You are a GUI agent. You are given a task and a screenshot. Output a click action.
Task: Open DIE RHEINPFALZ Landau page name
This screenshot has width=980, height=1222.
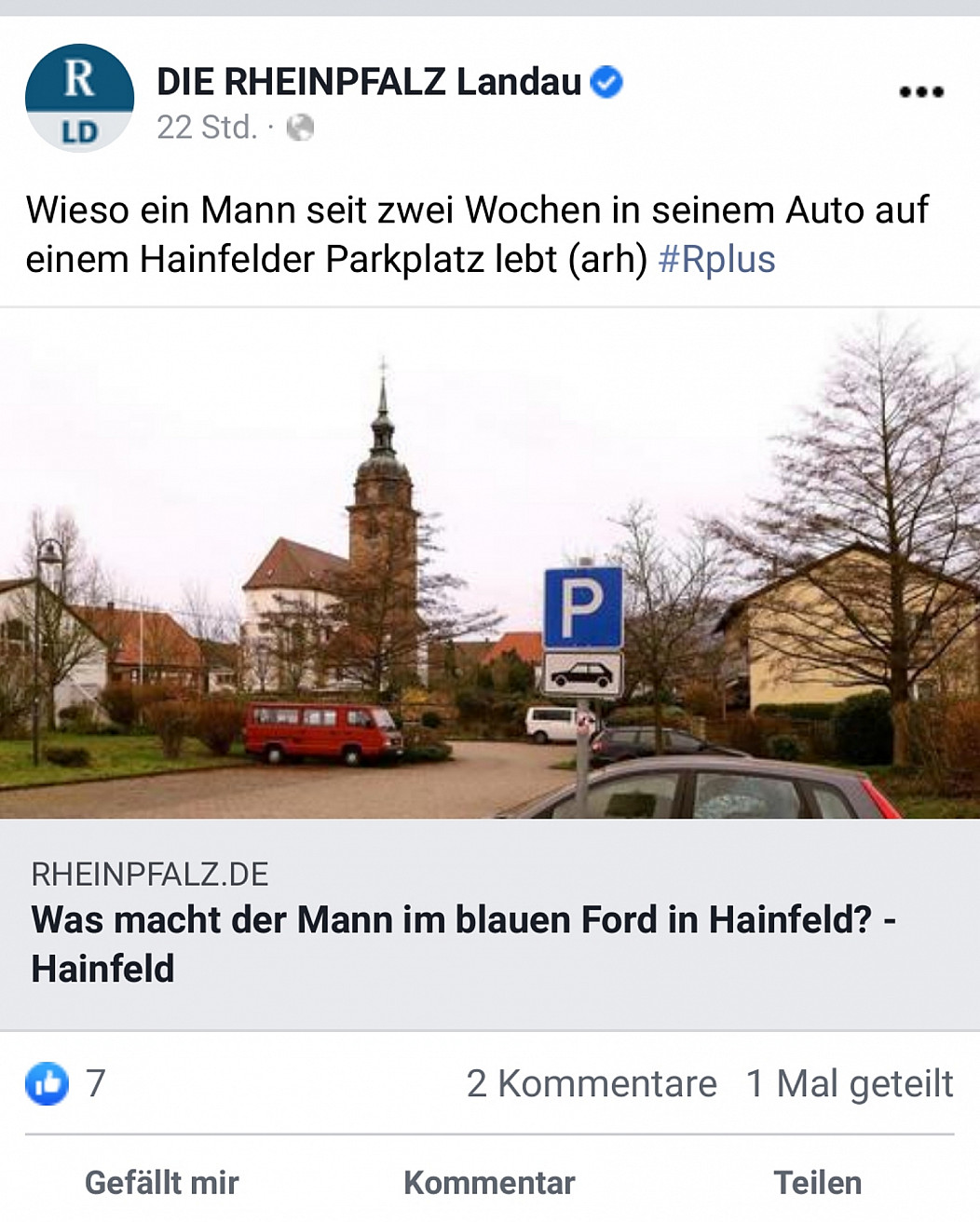(x=369, y=82)
